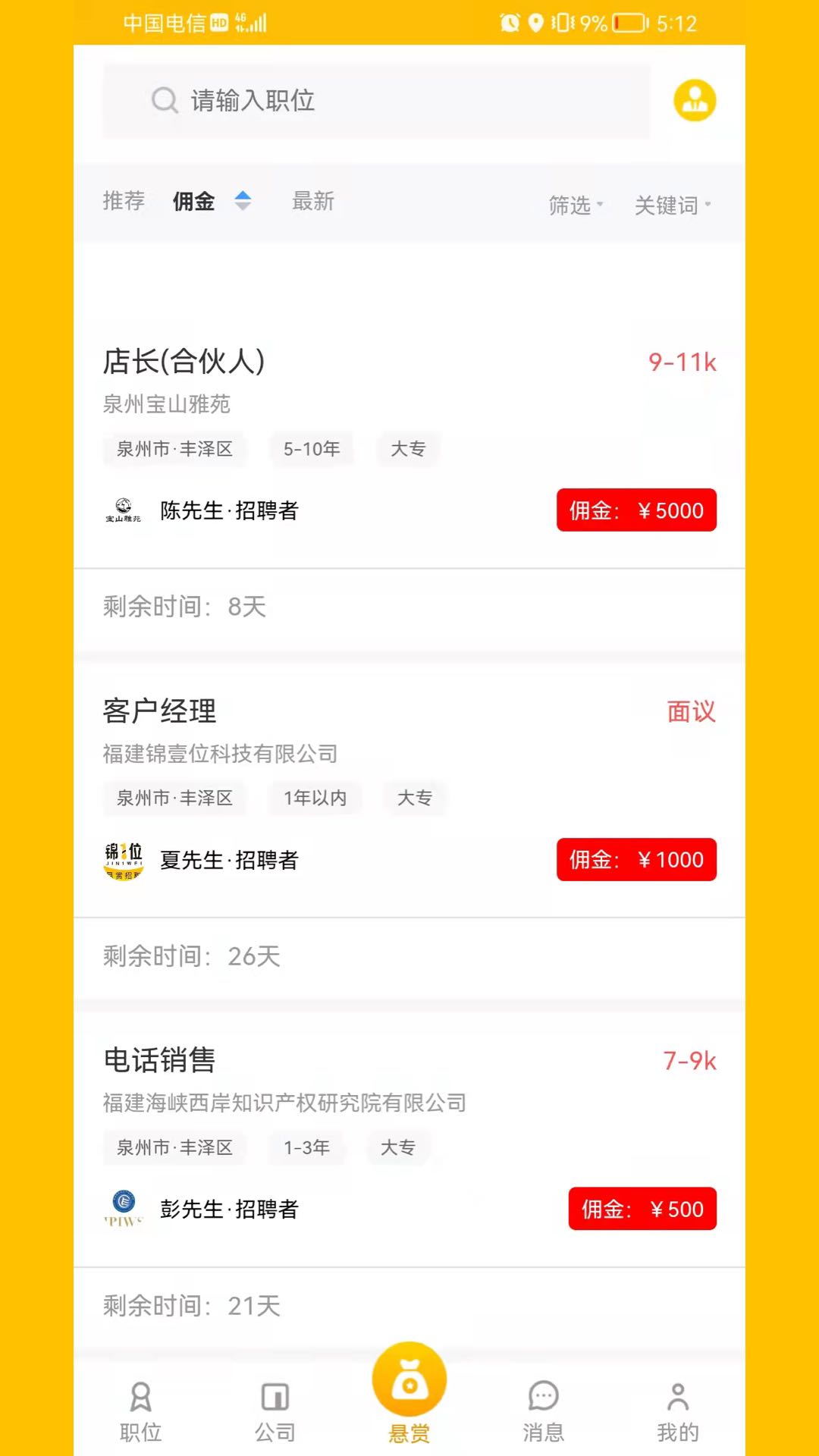
Task: Tap the profile avatar beside the search bar
Action: coord(694,99)
